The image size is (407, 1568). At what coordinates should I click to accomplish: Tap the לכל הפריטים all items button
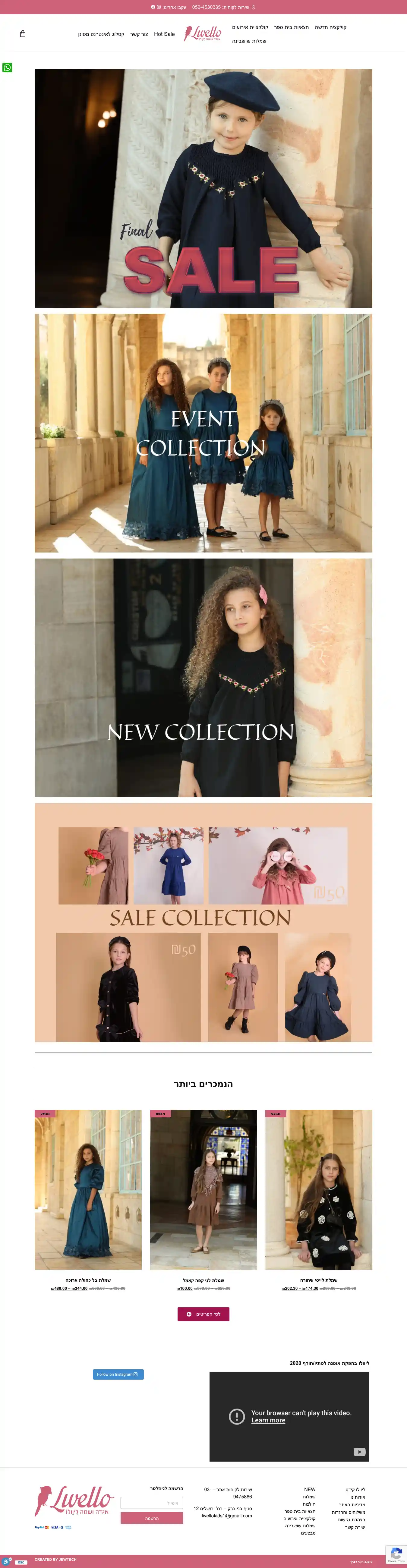(203, 1314)
